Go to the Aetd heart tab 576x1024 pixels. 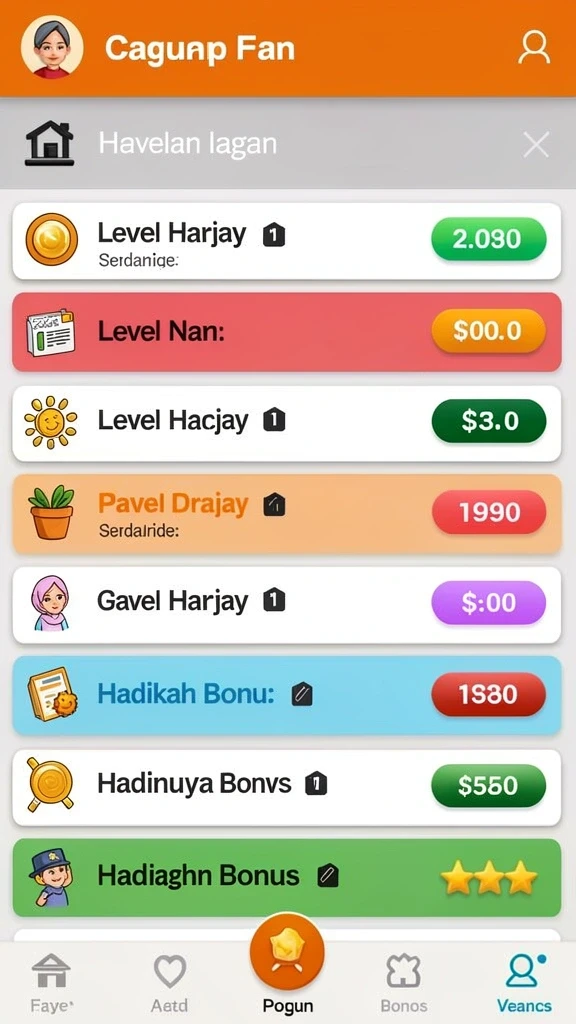pos(170,983)
